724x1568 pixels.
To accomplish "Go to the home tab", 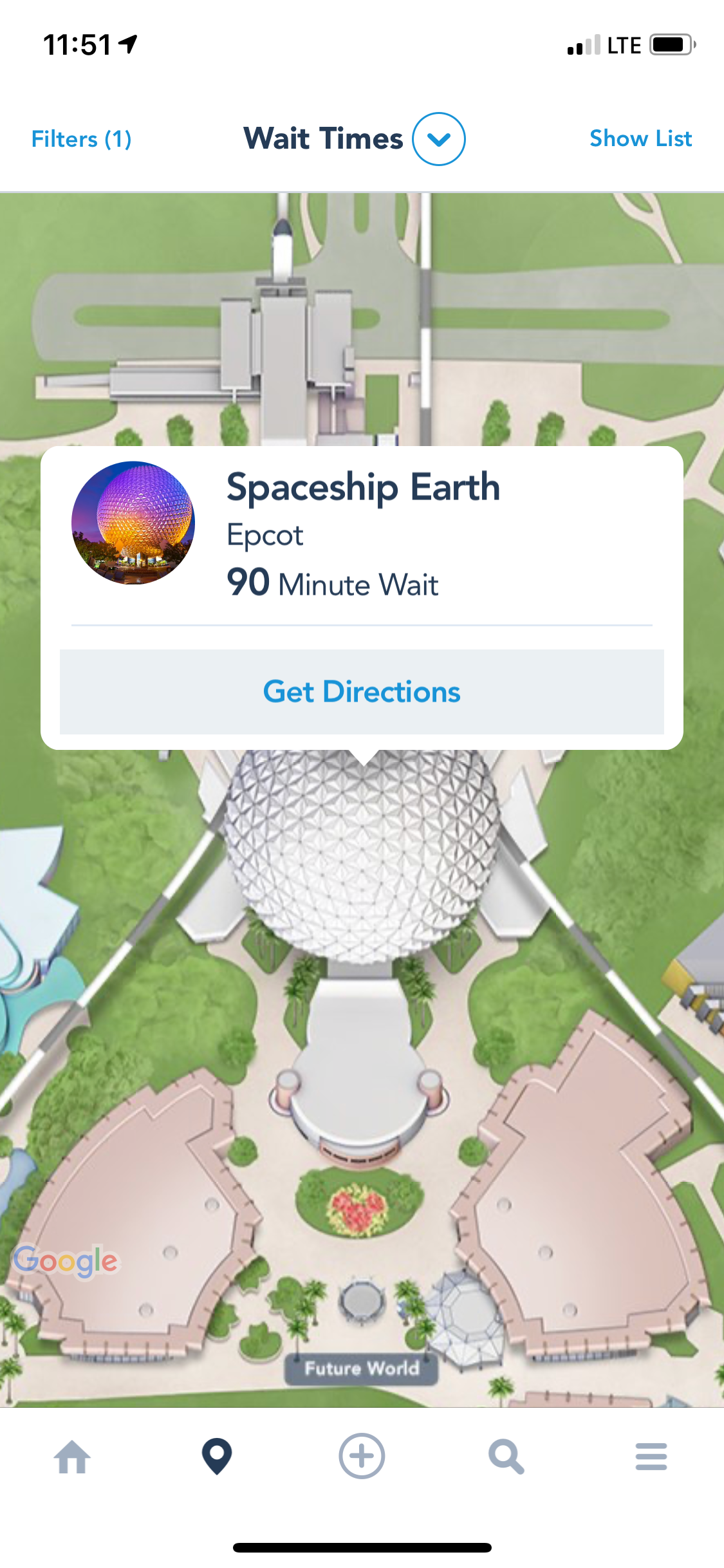I will (x=72, y=1456).
